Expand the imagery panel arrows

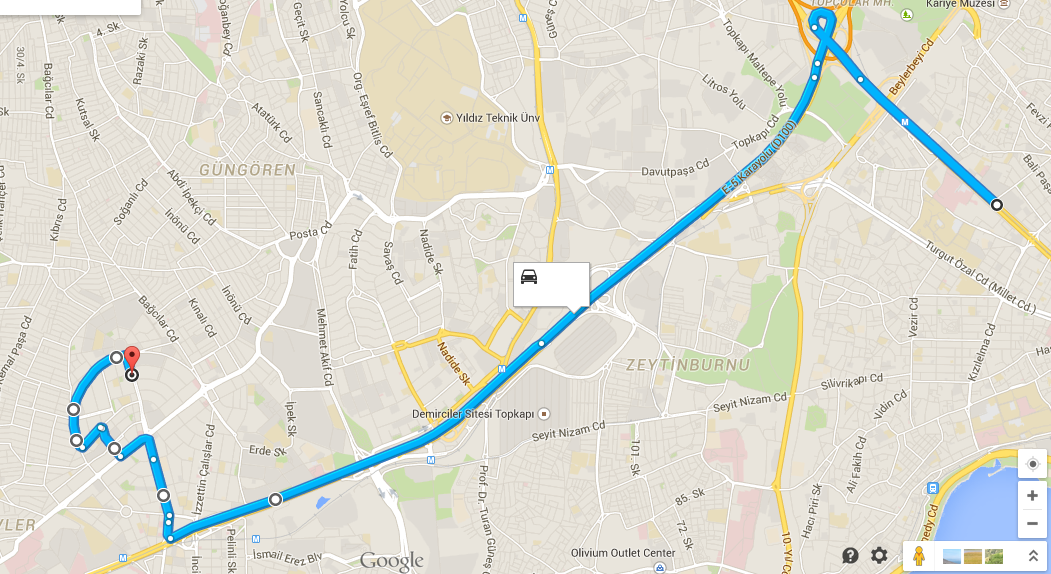[1033, 556]
